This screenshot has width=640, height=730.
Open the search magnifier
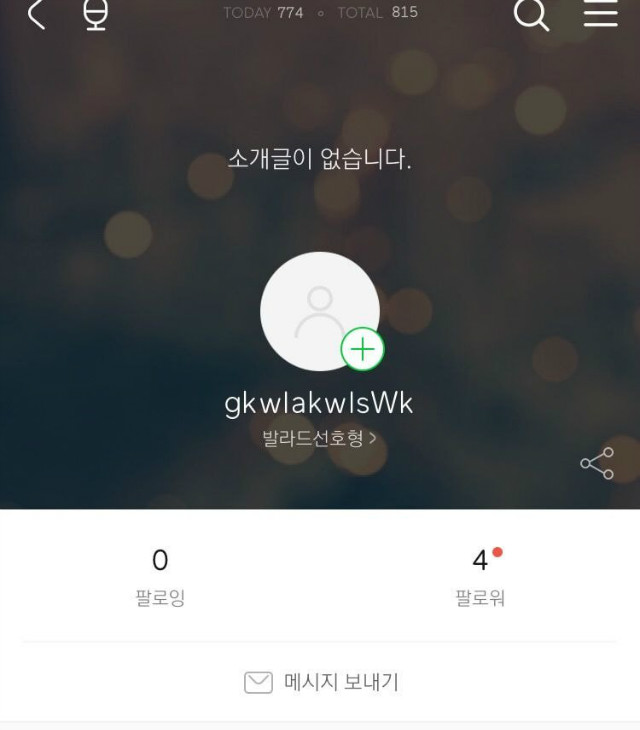(x=531, y=14)
